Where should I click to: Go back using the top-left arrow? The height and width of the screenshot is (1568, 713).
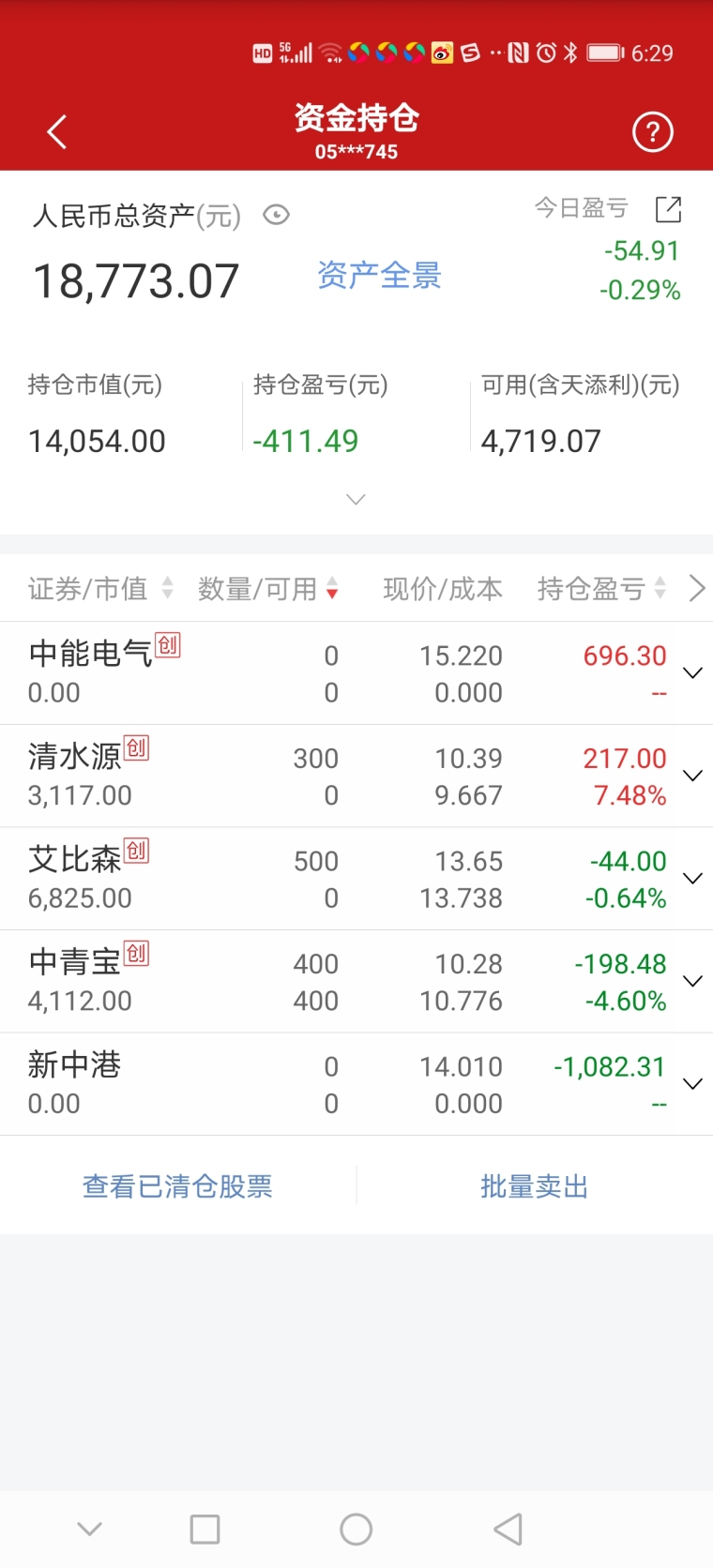57,132
